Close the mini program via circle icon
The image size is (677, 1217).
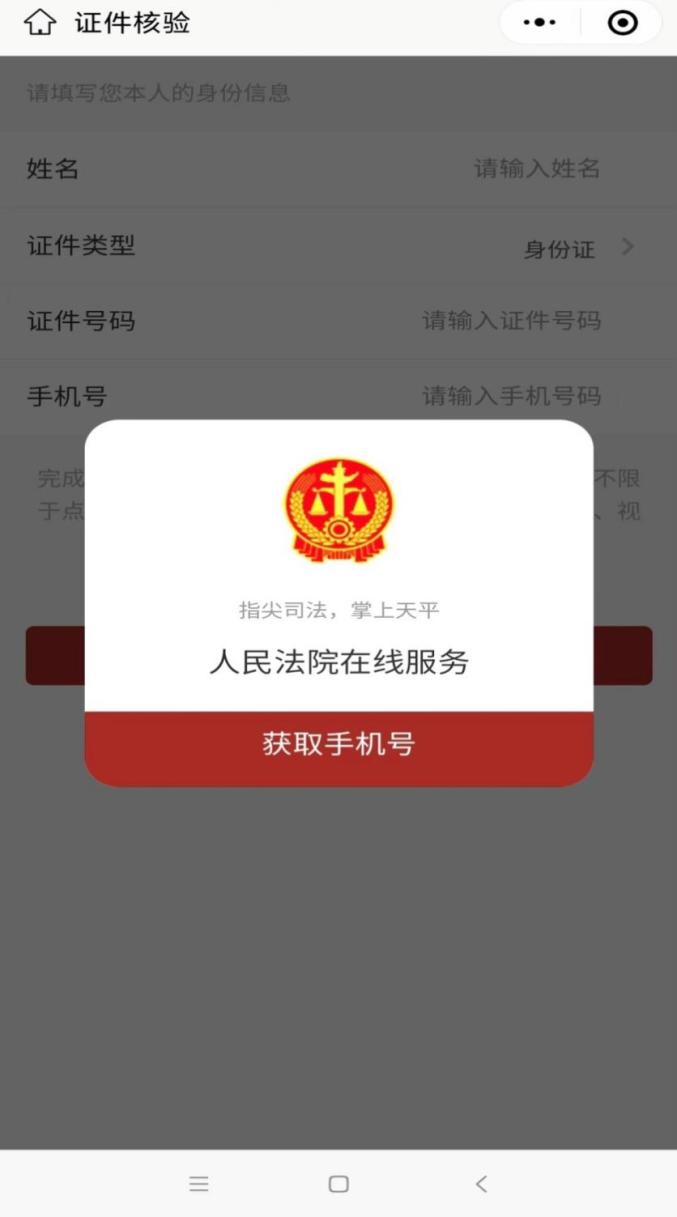622,23
